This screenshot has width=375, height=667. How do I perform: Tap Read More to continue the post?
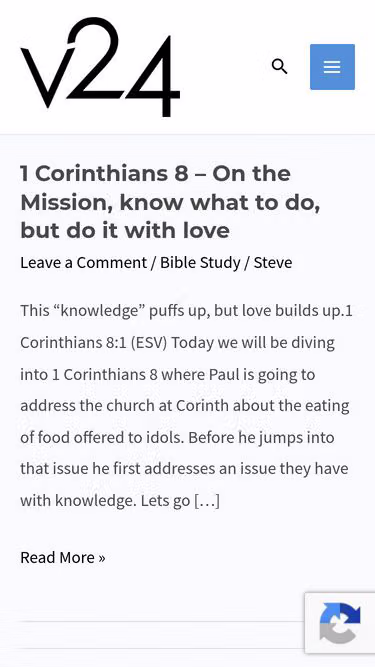[x=63, y=557]
